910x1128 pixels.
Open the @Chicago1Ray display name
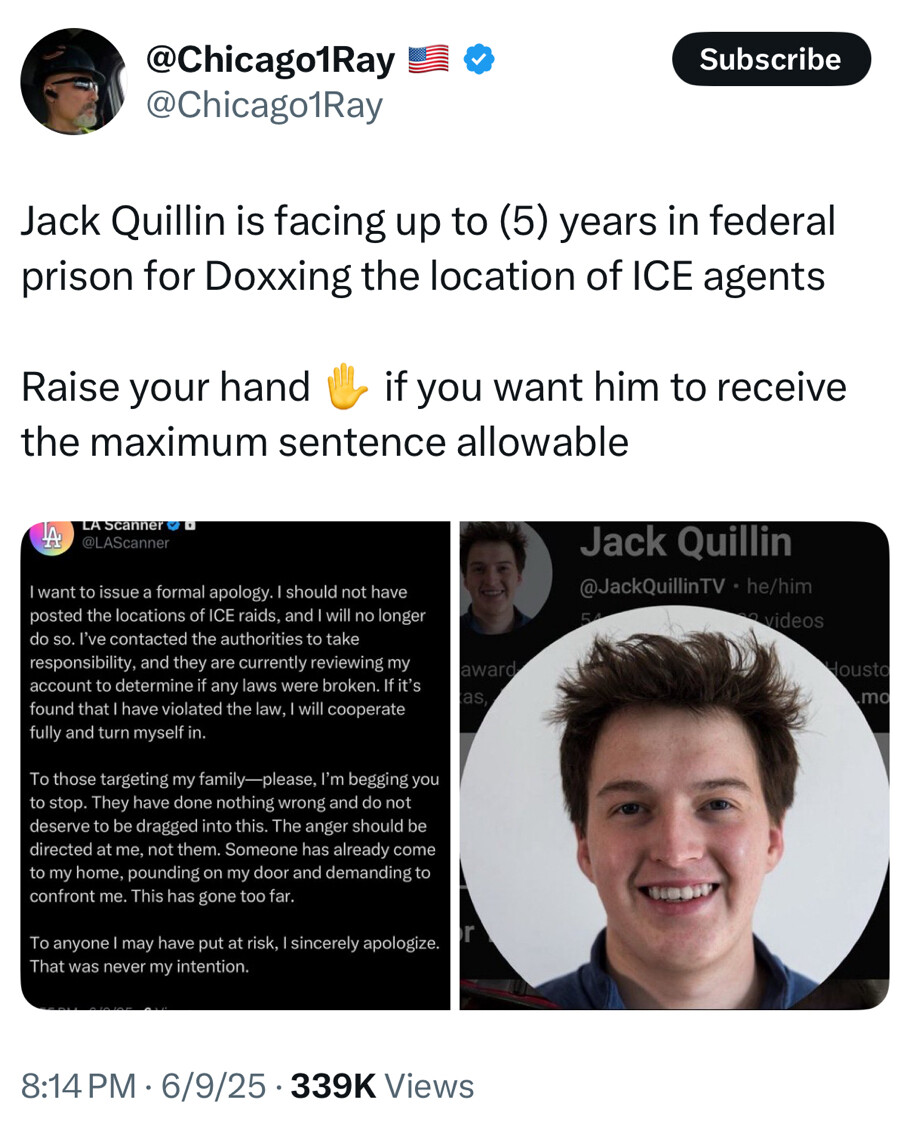coord(270,60)
